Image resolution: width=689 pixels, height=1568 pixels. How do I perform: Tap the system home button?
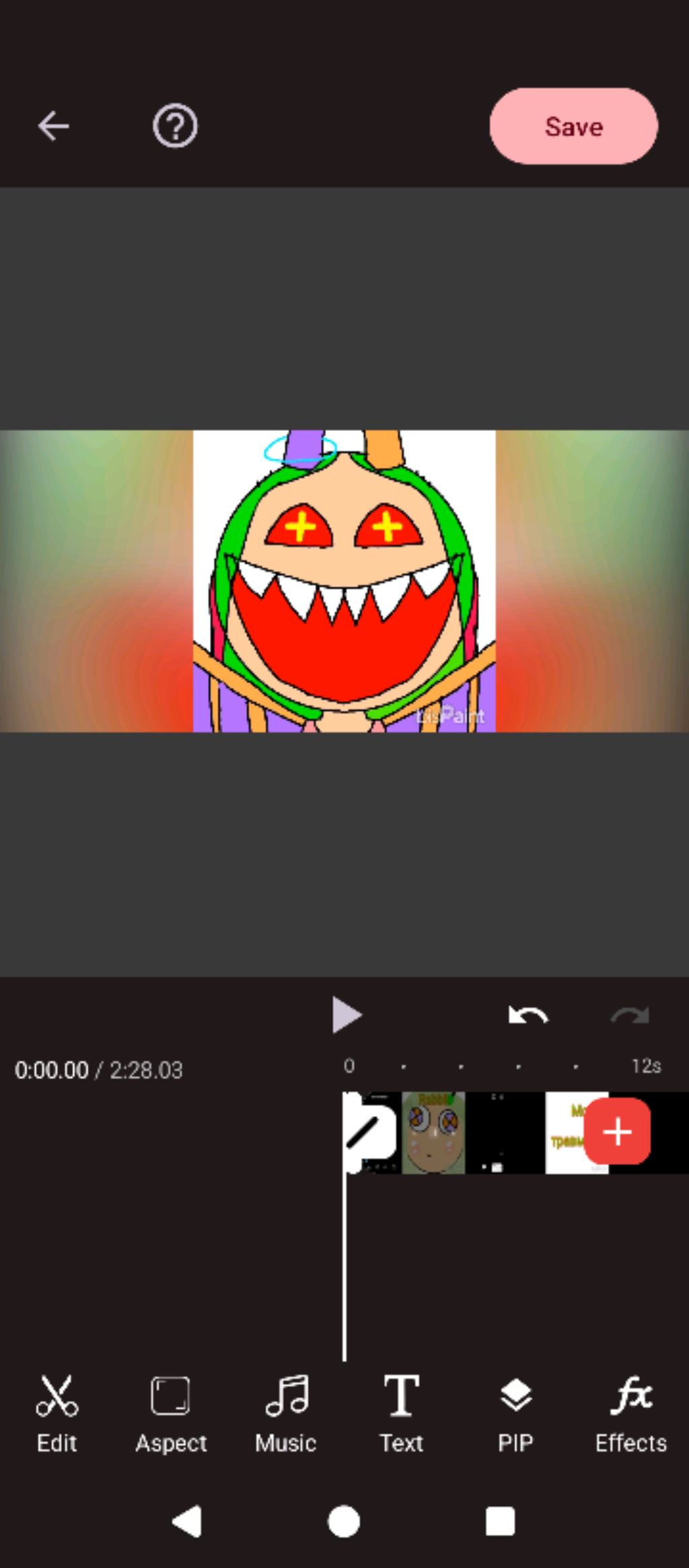pyautogui.click(x=344, y=1522)
